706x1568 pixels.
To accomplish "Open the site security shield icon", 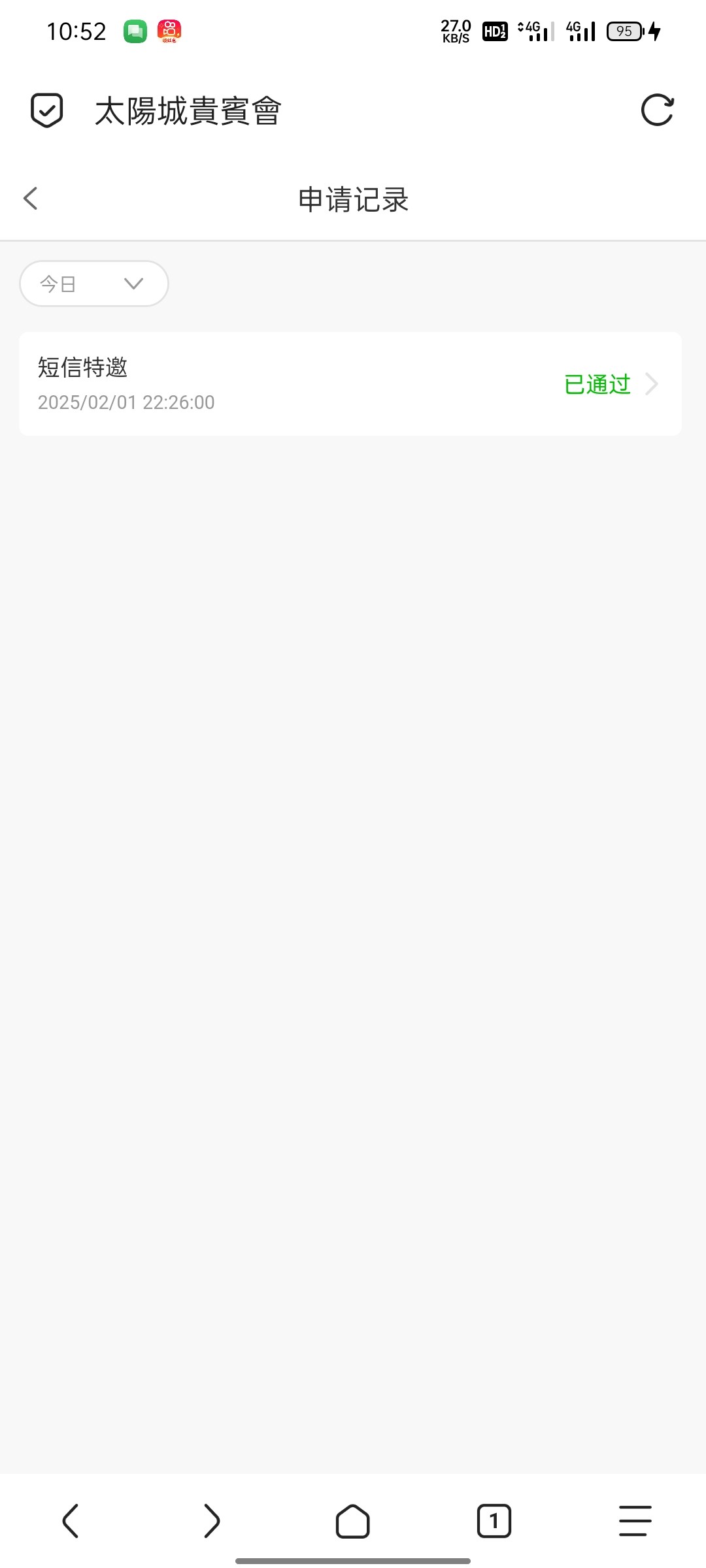I will [47, 110].
